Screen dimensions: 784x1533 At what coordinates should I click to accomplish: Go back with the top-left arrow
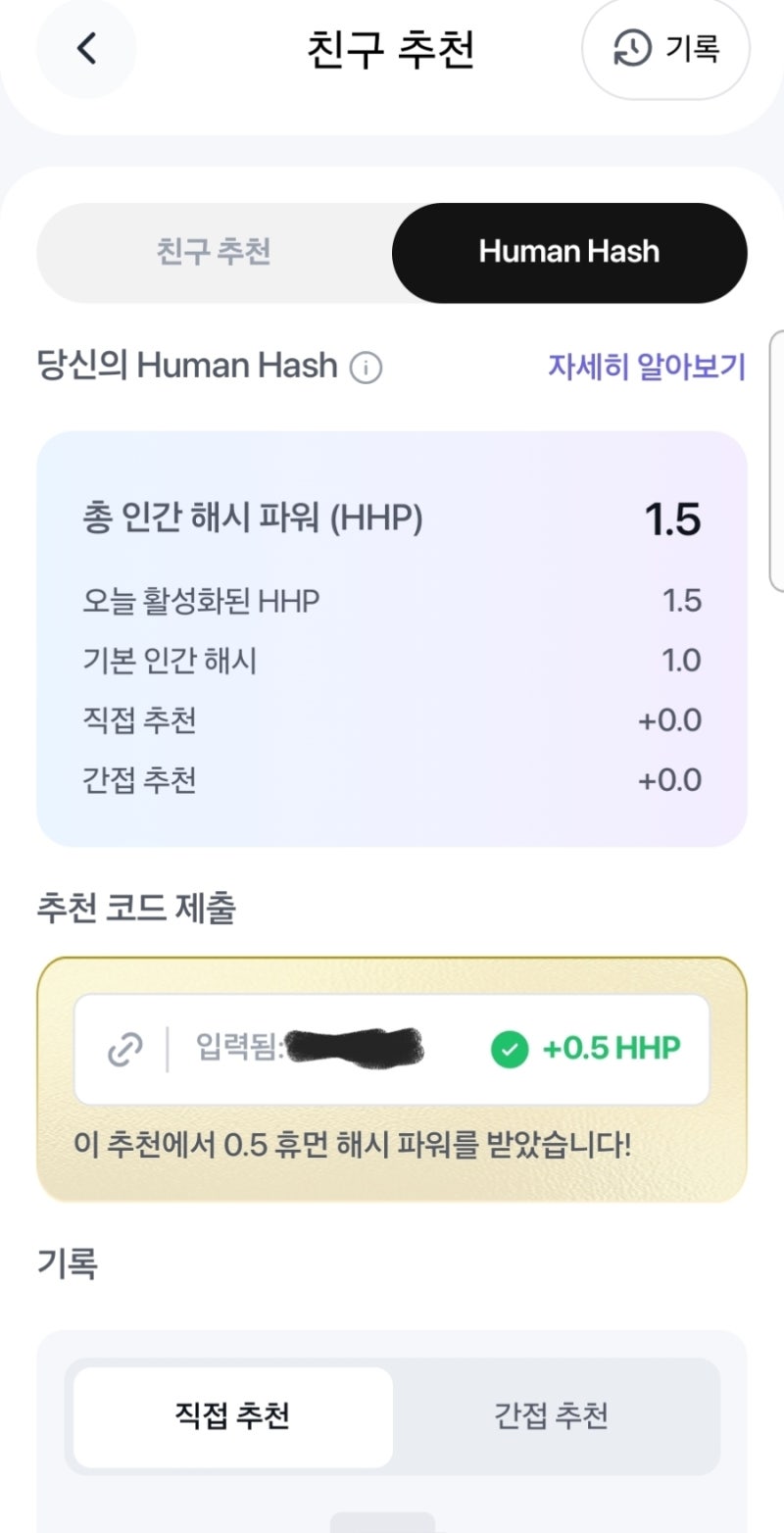point(86,48)
